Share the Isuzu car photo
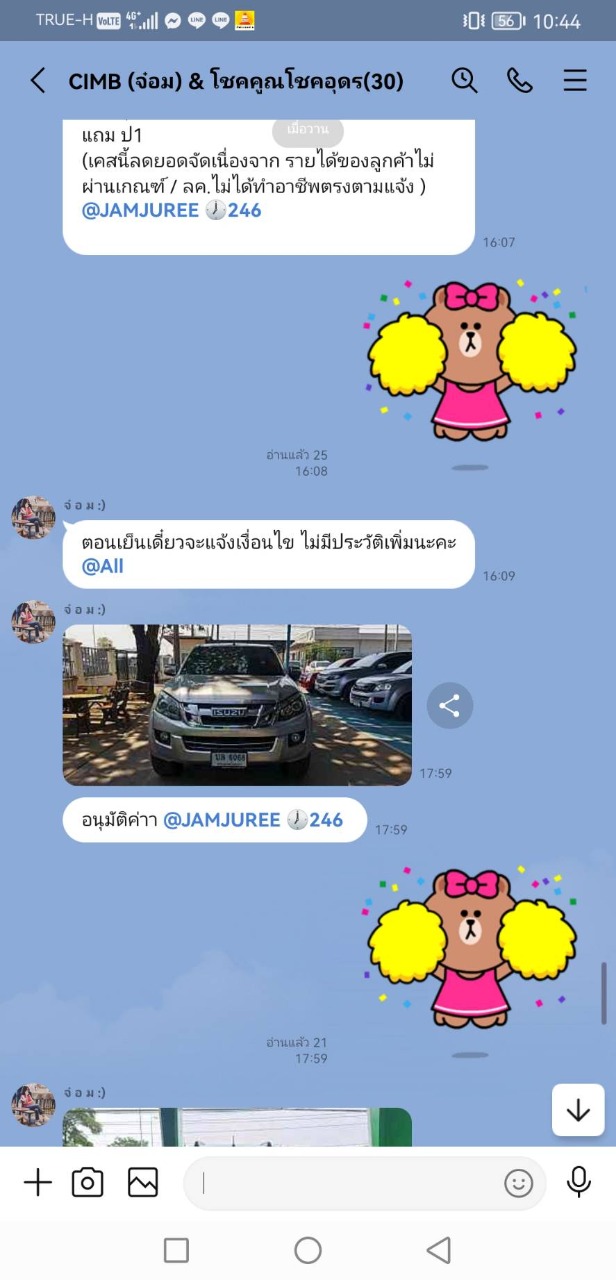Image resolution: width=616 pixels, height=1280 pixels. coord(450,706)
